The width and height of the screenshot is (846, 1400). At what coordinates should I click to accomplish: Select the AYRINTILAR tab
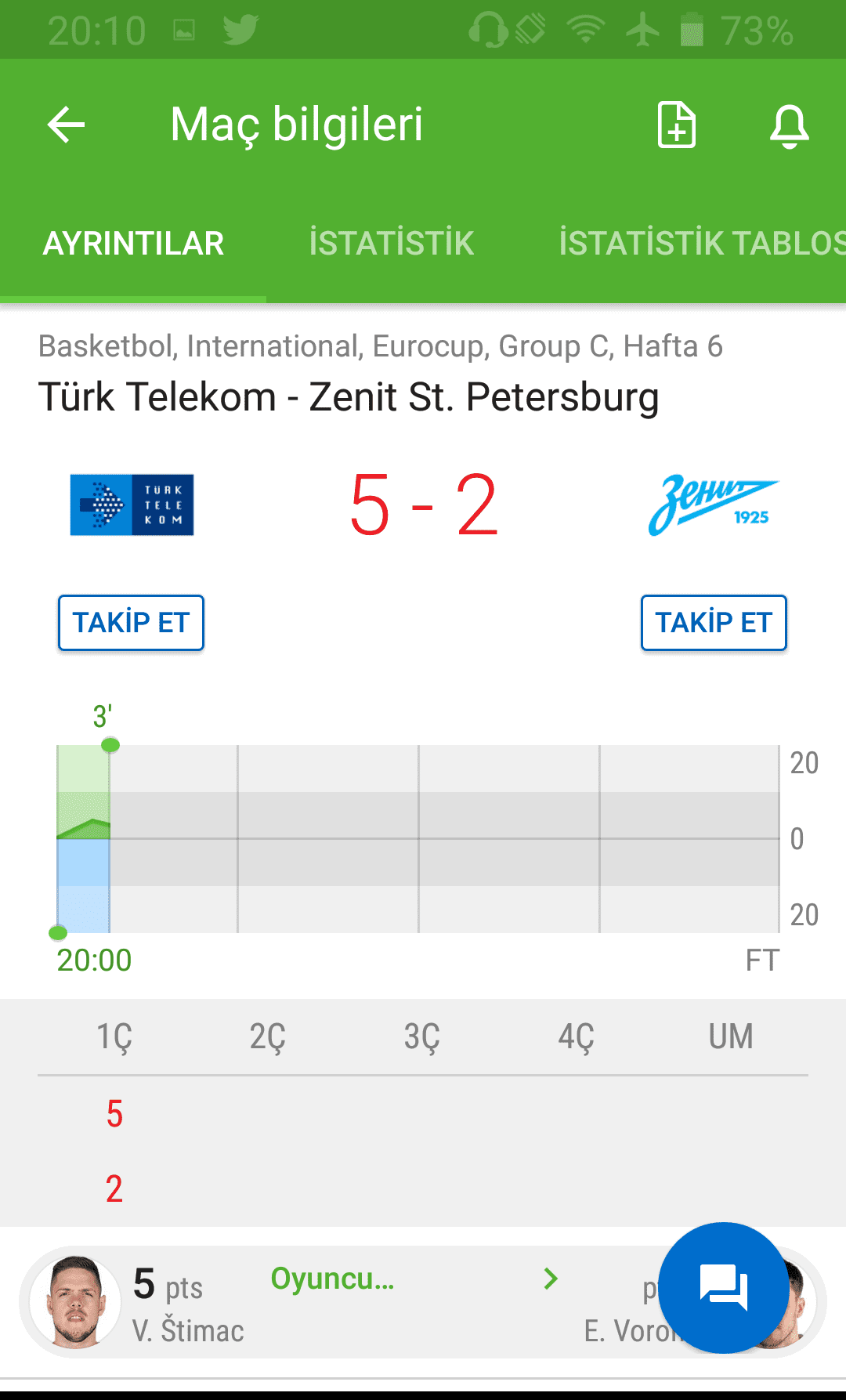(x=133, y=243)
